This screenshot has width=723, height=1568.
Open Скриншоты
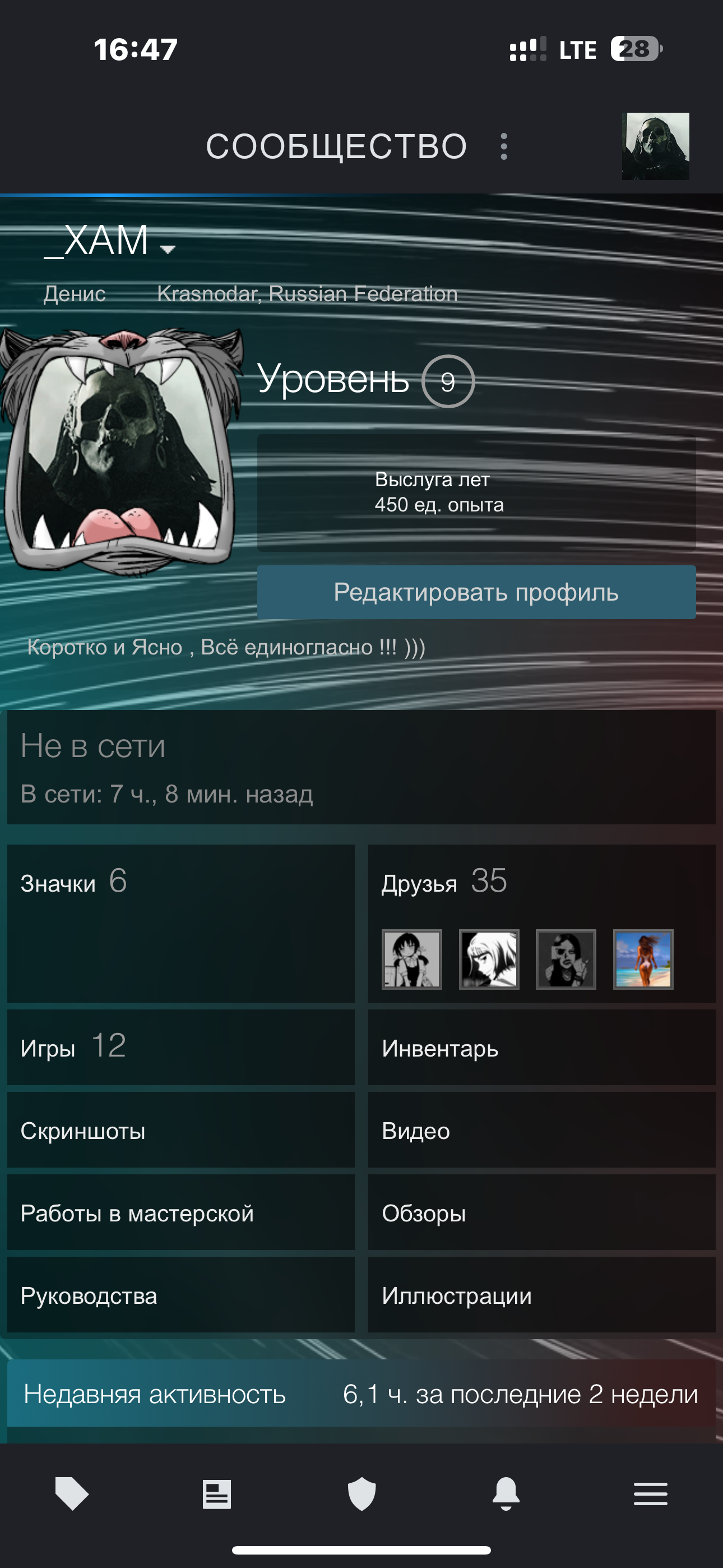[x=180, y=1131]
